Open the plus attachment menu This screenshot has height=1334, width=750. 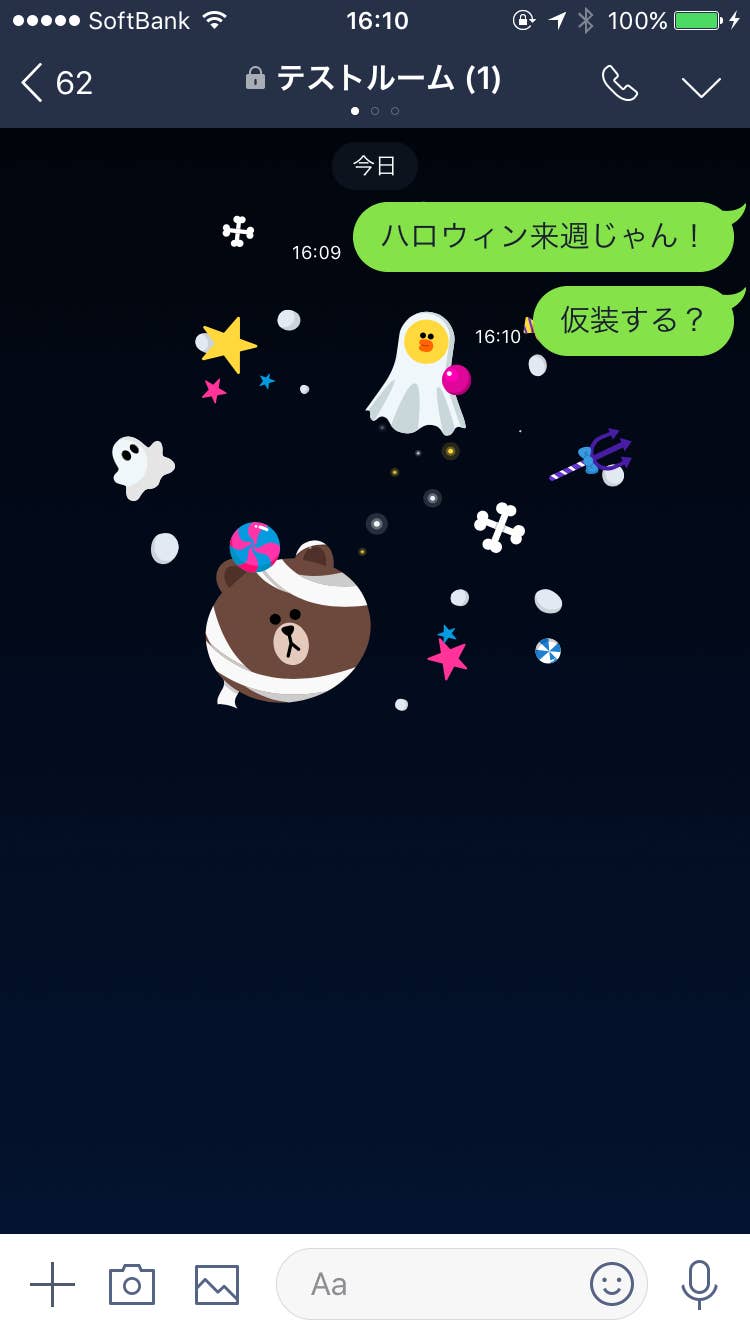click(x=52, y=1284)
